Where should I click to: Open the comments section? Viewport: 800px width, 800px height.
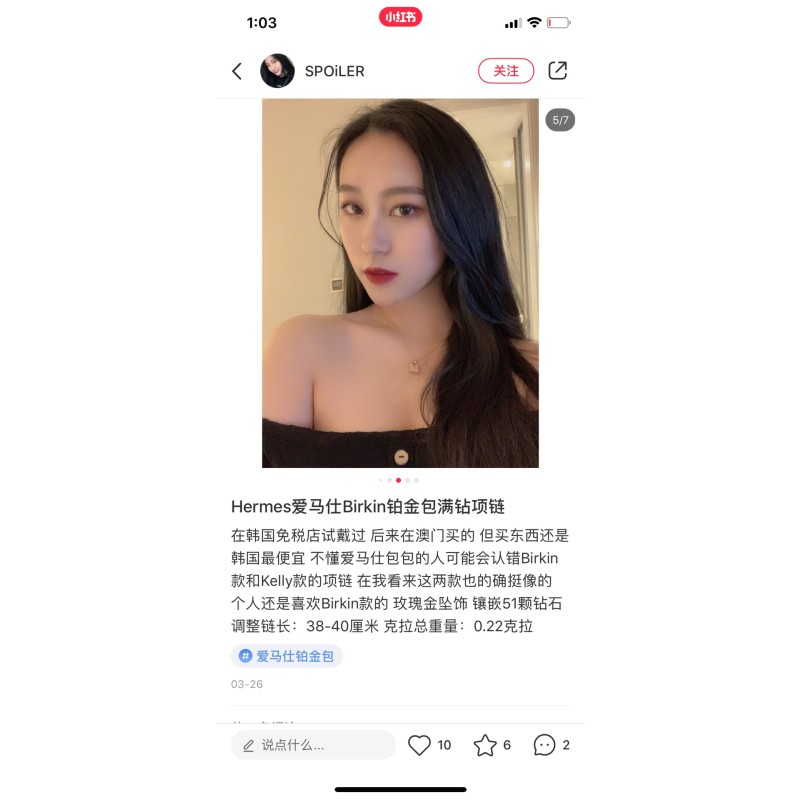tap(545, 745)
